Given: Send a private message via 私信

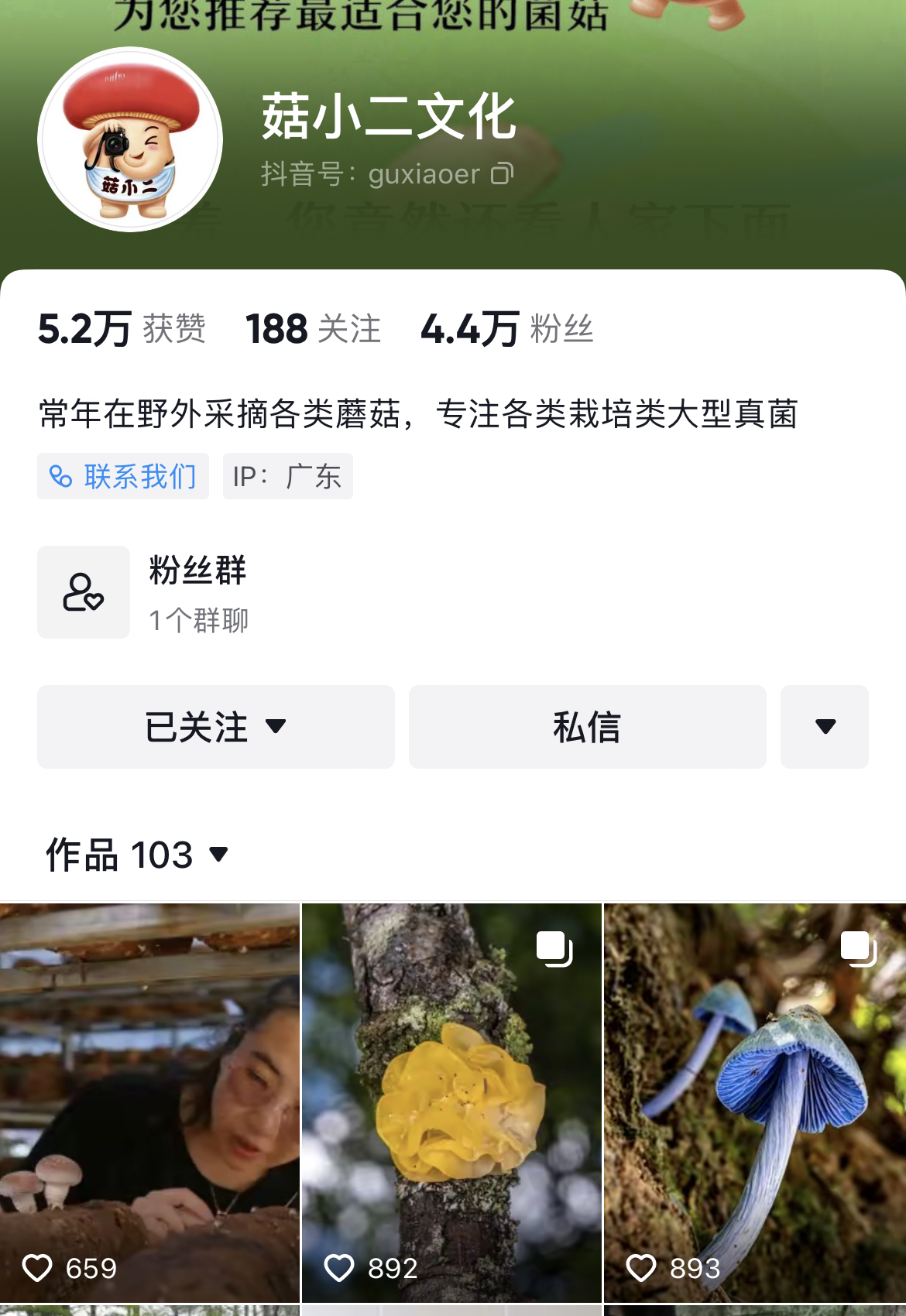Looking at the screenshot, I should point(587,727).
